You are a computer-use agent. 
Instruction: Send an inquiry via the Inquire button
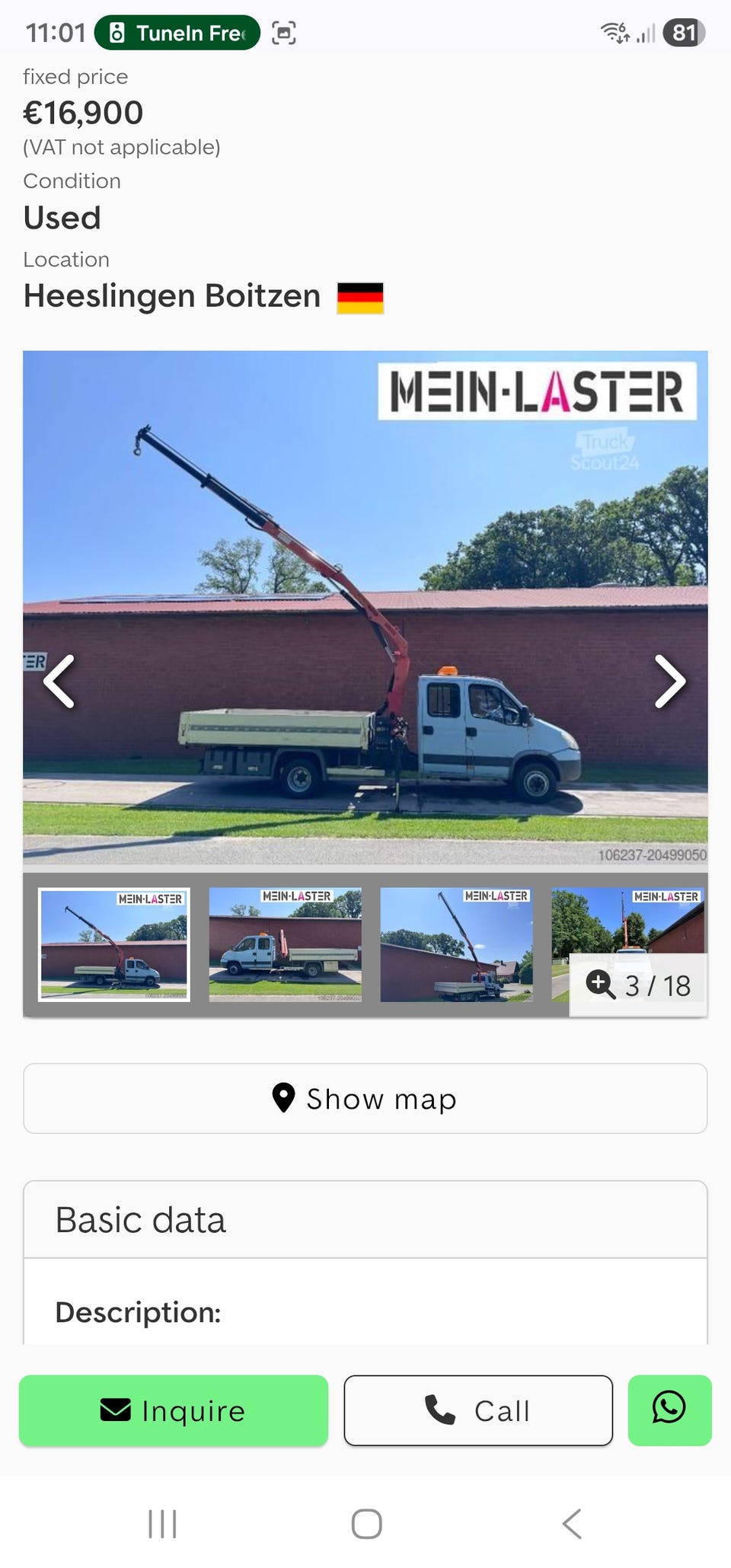pyautogui.click(x=174, y=1410)
